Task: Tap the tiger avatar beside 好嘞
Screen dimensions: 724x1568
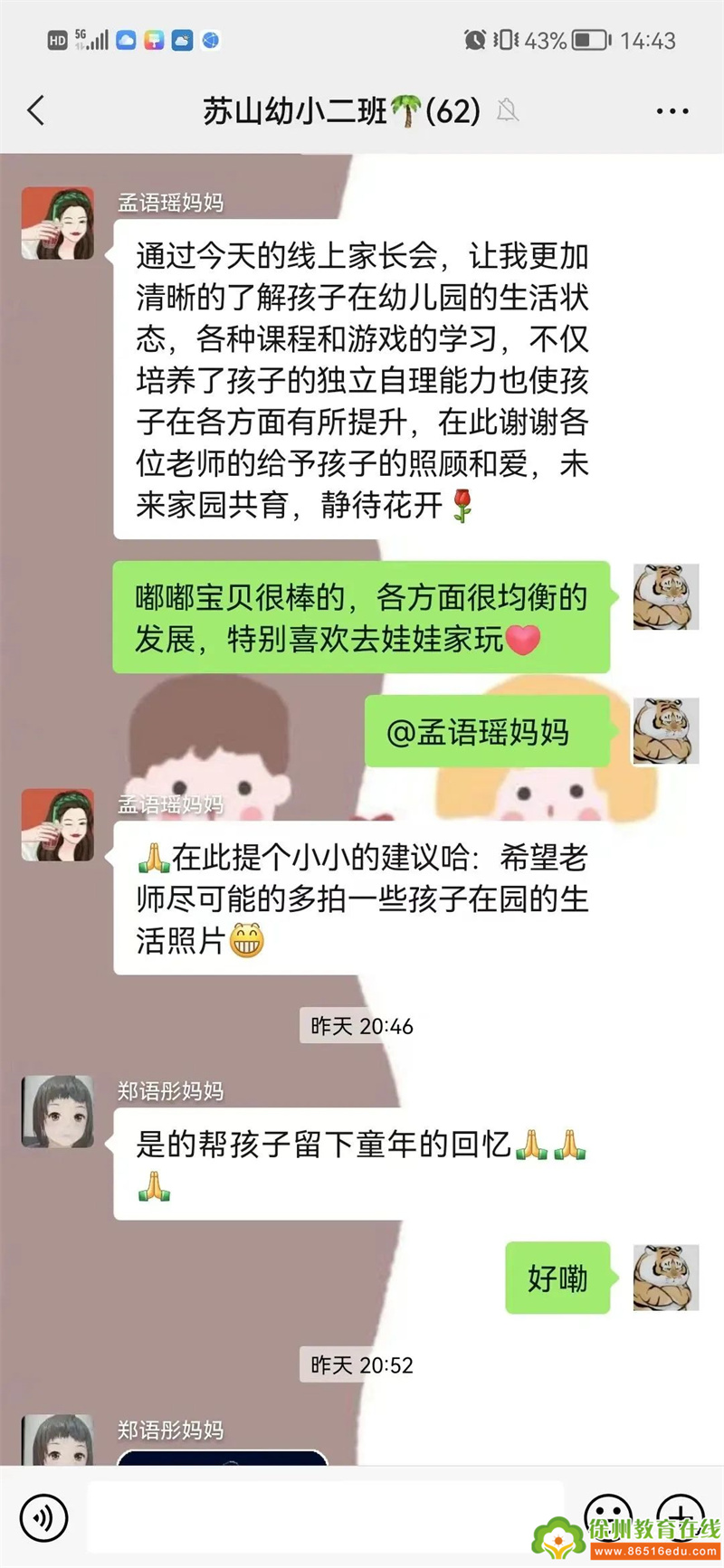Action: click(665, 1278)
